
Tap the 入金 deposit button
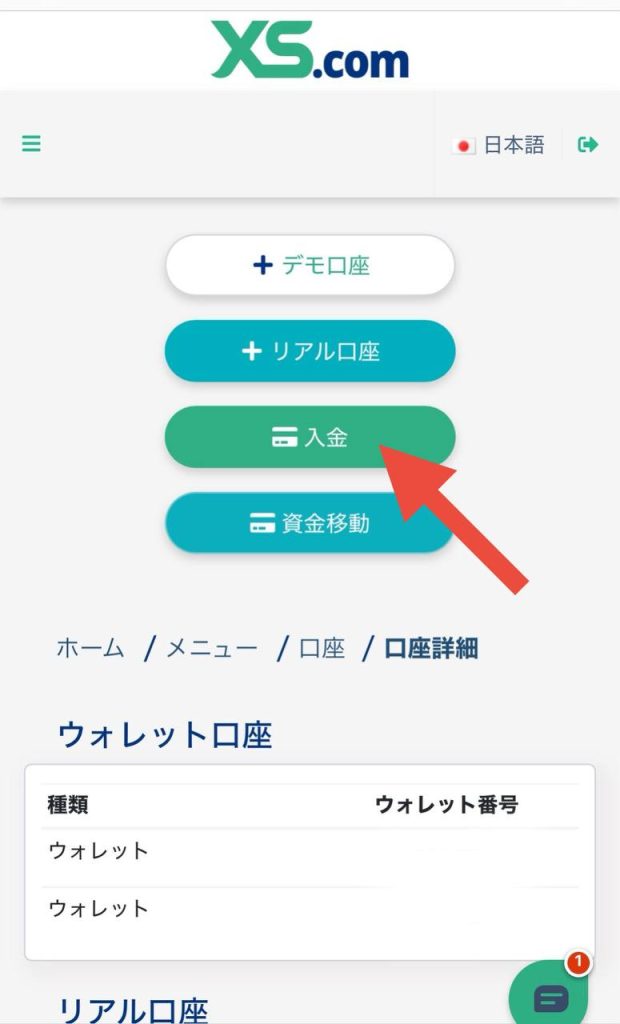point(310,437)
